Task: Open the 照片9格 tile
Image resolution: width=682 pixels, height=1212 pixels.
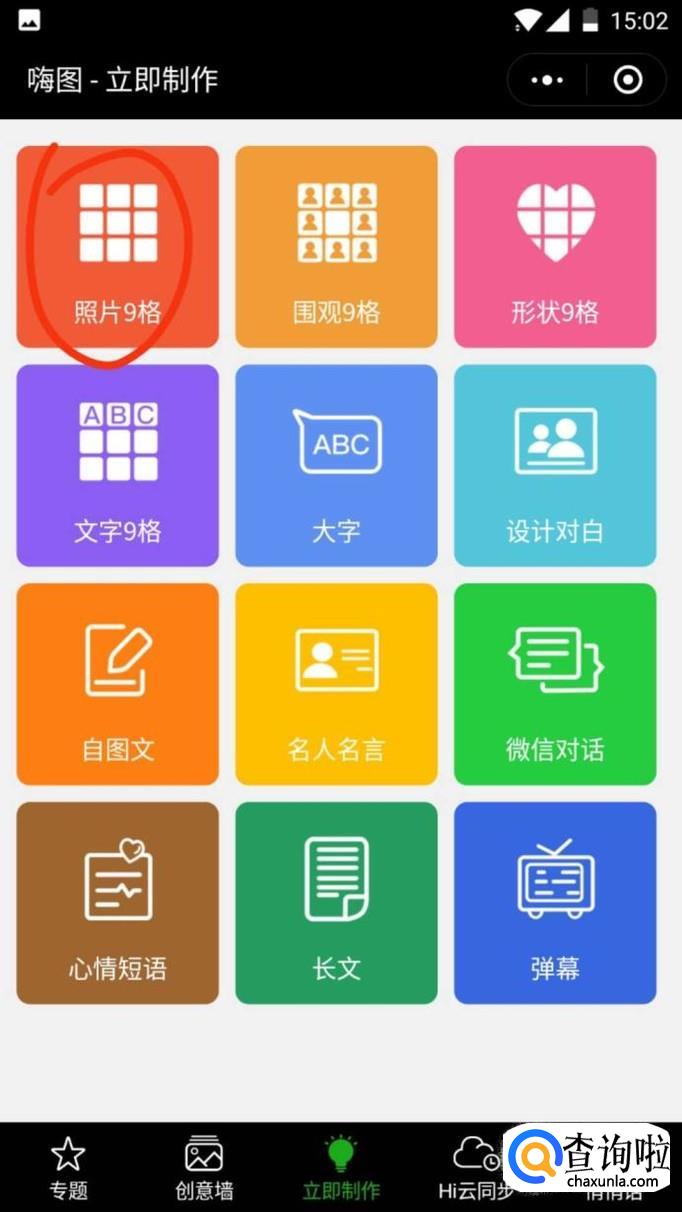Action: pos(117,247)
